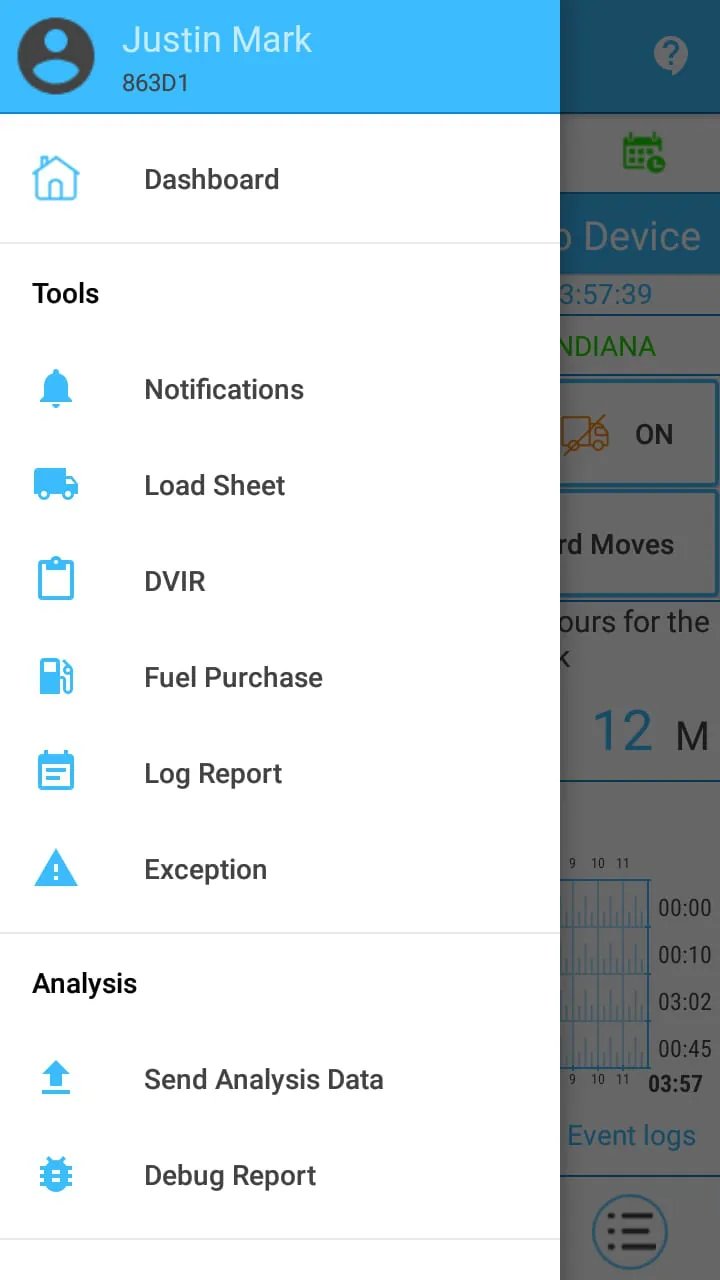The image size is (720, 1280).
Task: Click Justin Mark's profile avatar
Action: [x=55, y=55]
